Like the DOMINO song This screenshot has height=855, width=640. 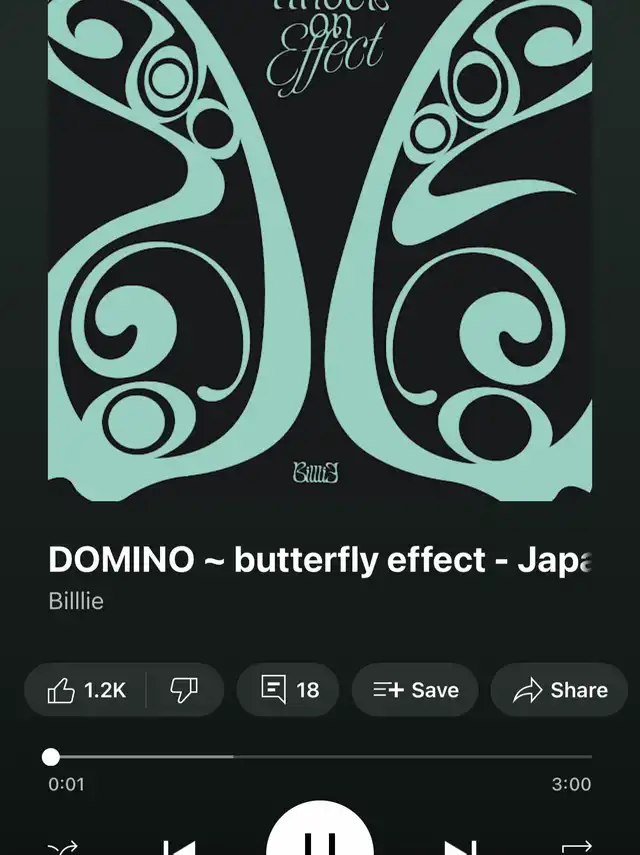[84, 690]
